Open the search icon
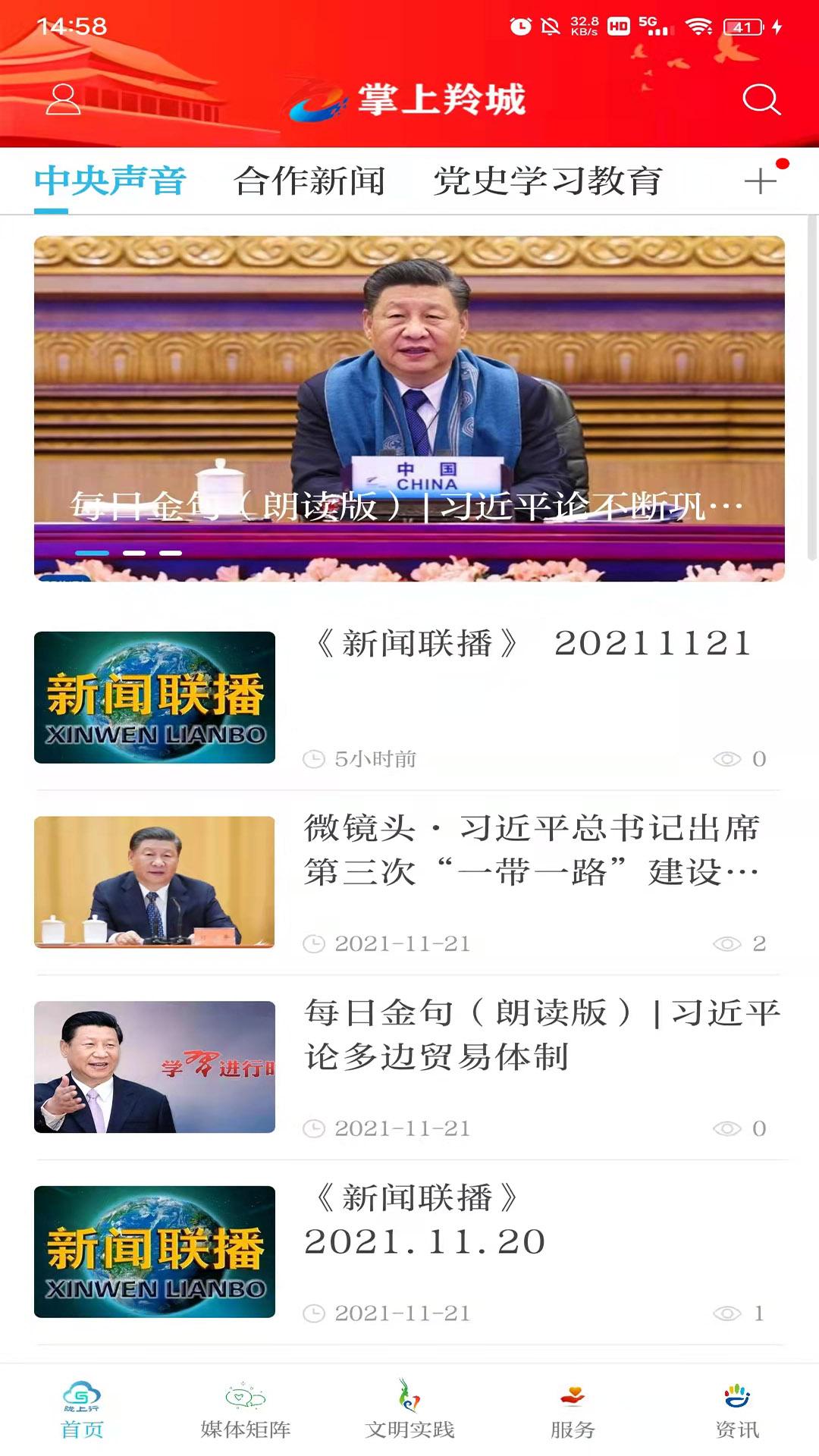Screen dimensions: 819x1456 pyautogui.click(x=761, y=99)
